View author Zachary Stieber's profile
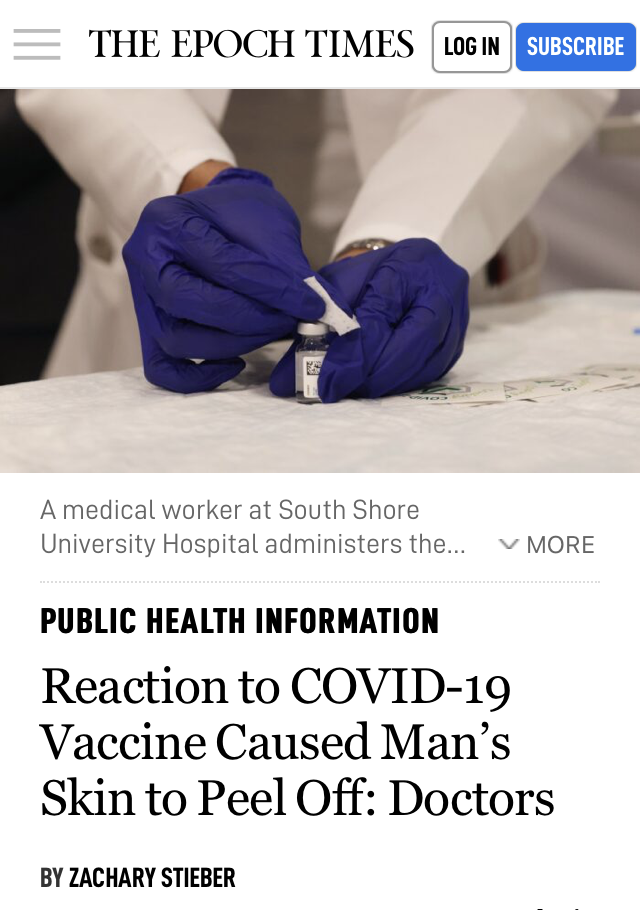Viewport: 640px width, 910px height. pos(151,878)
